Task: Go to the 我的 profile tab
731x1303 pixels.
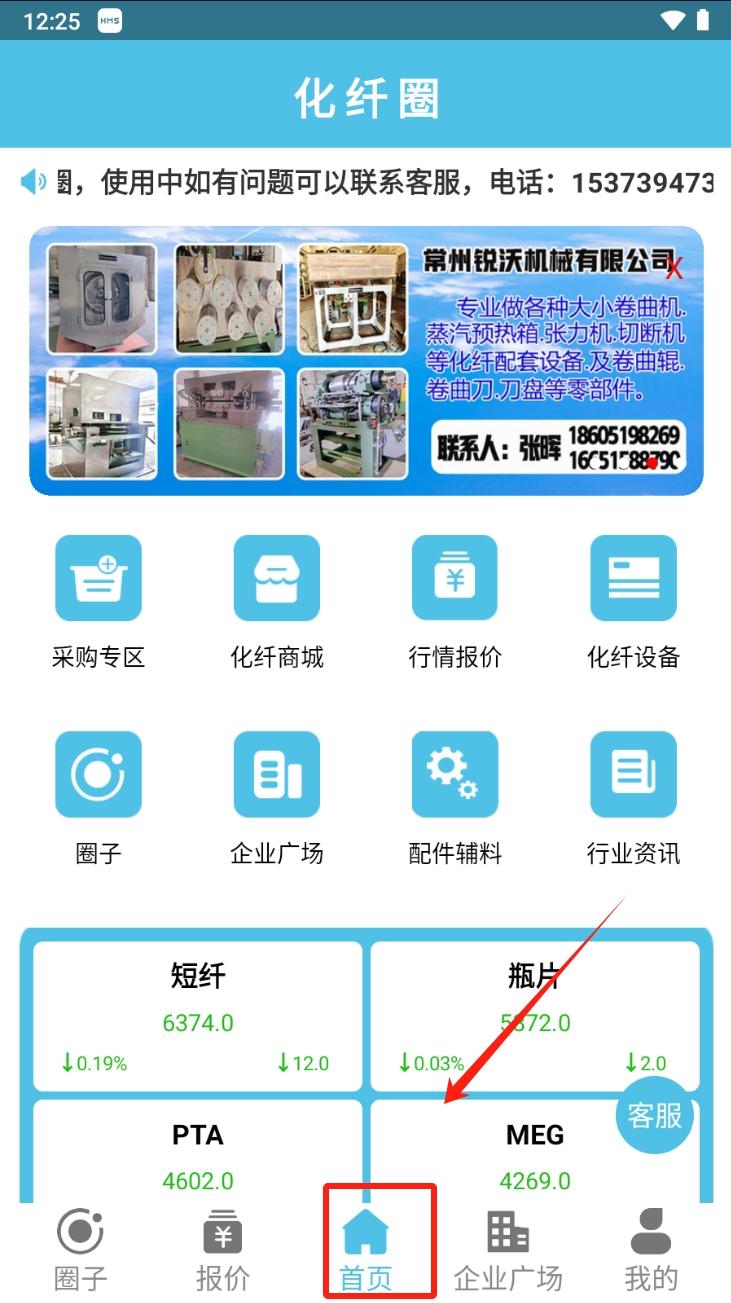Action: [x=651, y=1250]
